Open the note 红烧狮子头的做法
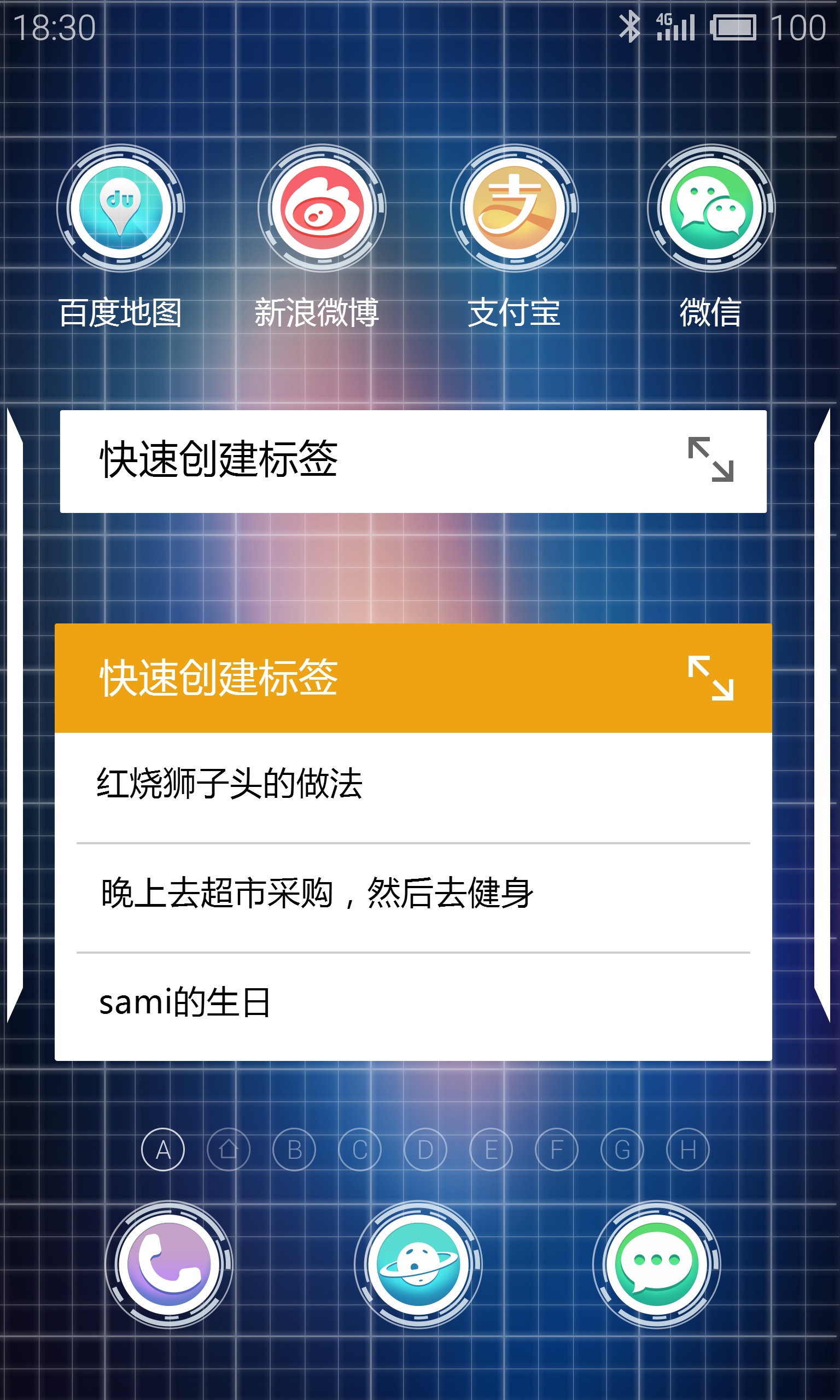 tap(413, 787)
